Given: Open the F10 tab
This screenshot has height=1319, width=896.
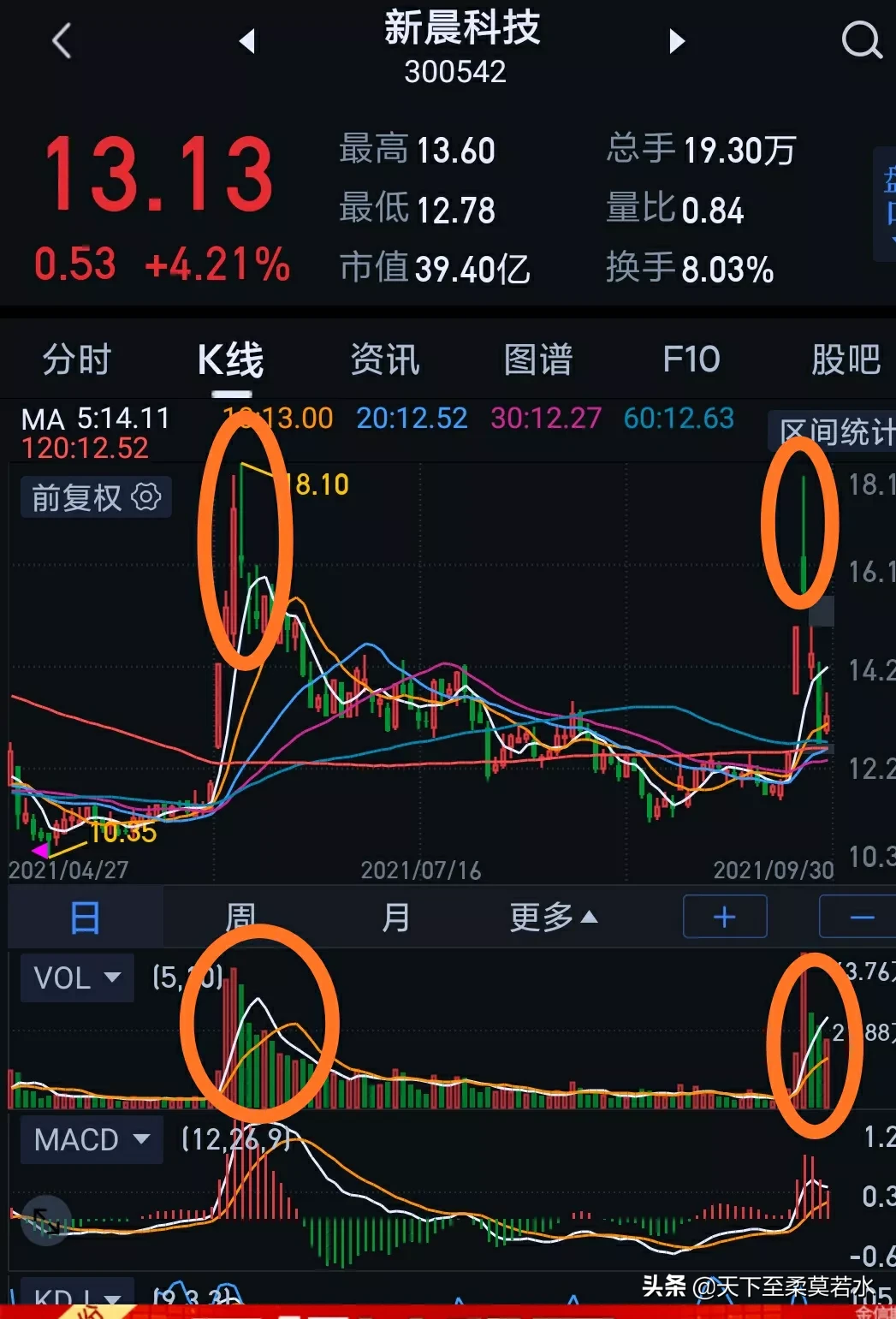Looking at the screenshot, I should [691, 359].
